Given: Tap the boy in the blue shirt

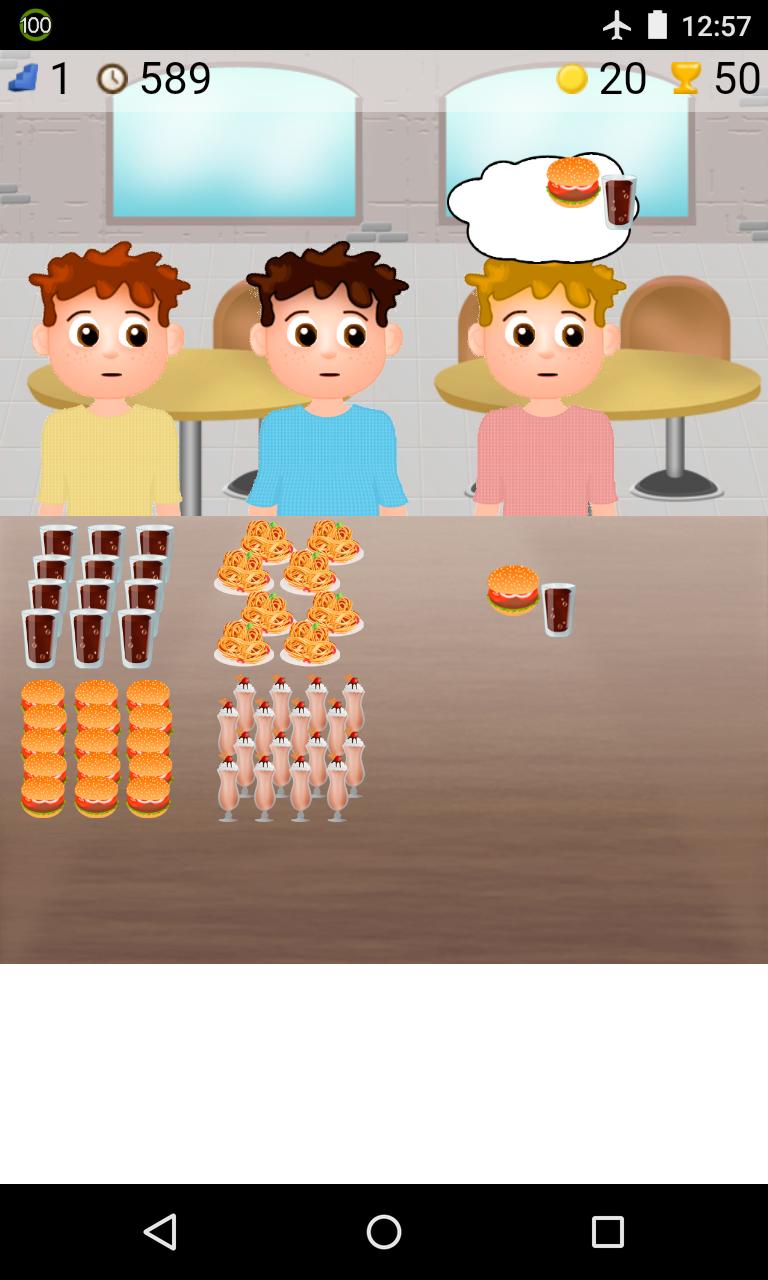Looking at the screenshot, I should pos(327,400).
